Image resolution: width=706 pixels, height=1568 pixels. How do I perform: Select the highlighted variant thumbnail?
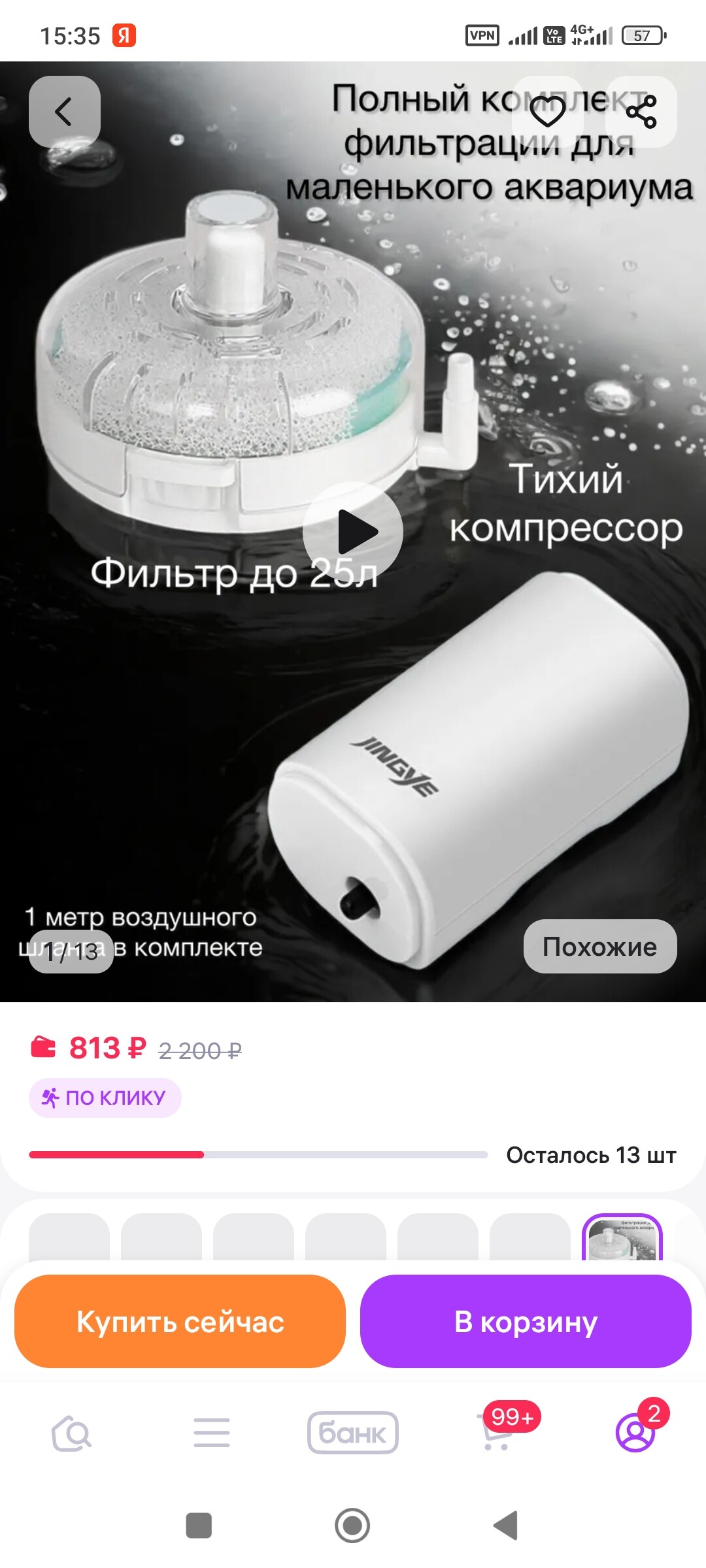click(x=622, y=1238)
